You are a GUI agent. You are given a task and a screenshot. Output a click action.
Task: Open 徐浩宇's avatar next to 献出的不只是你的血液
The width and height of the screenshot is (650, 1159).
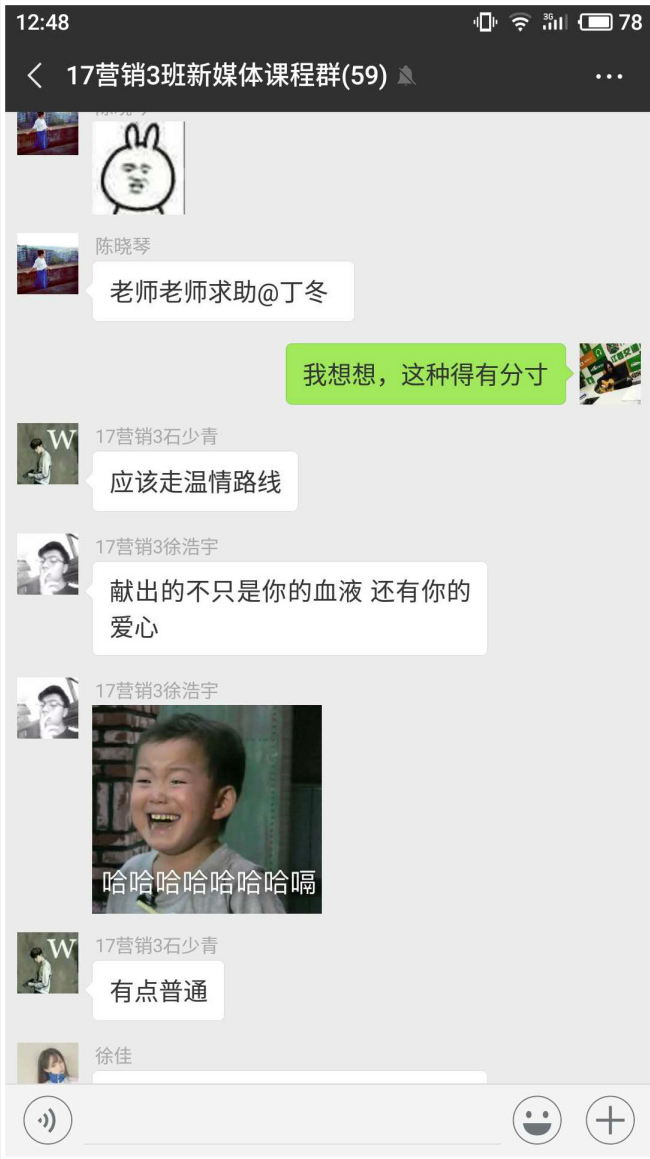coord(47,564)
